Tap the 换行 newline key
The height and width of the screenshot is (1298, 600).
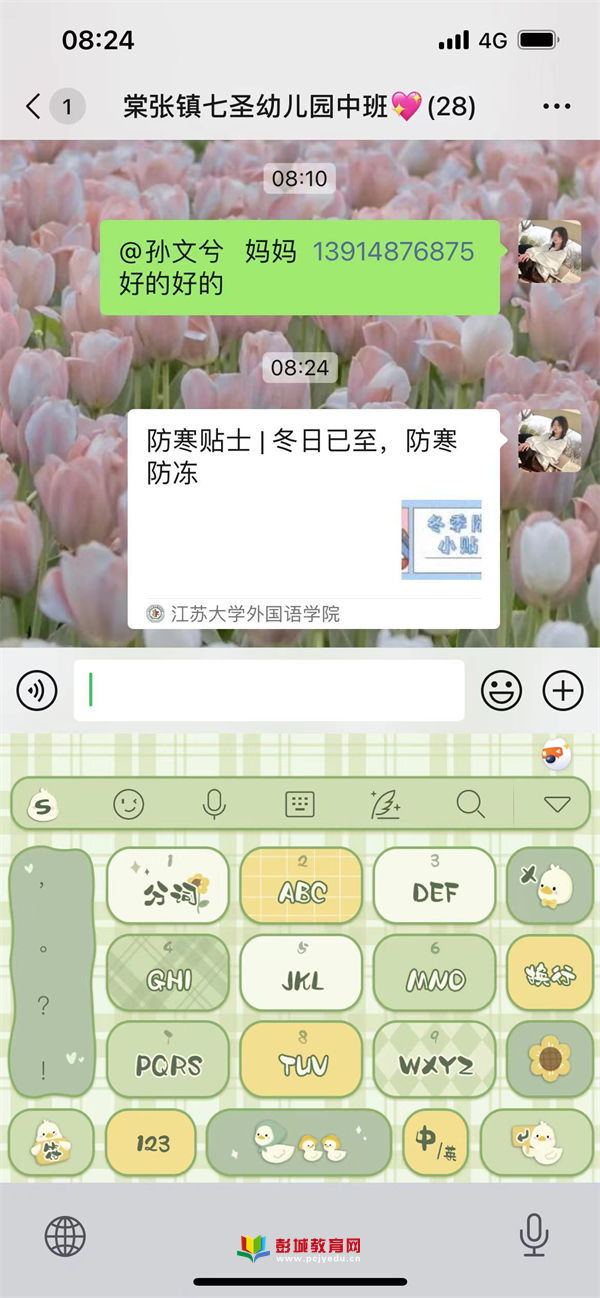tap(549, 973)
